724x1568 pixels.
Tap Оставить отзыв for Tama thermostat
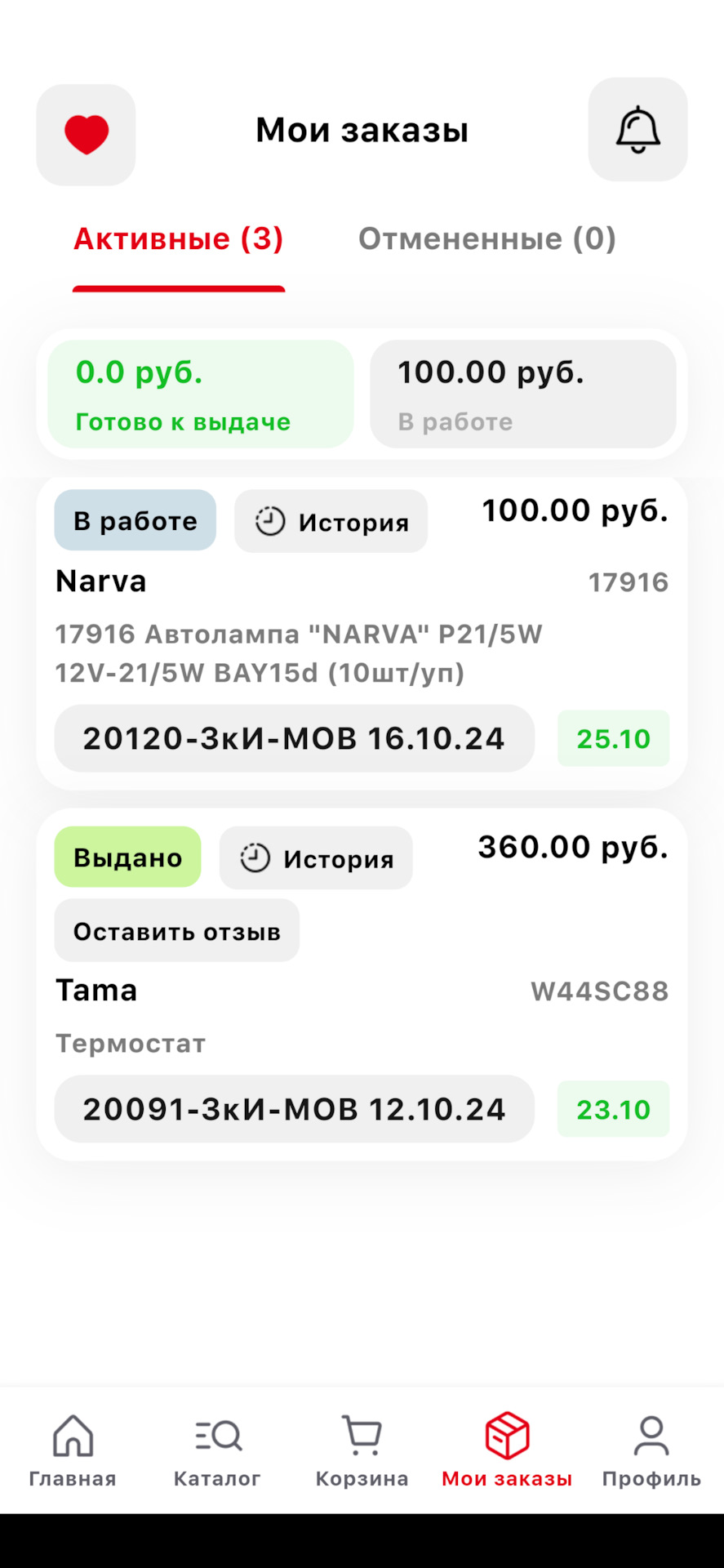click(177, 931)
